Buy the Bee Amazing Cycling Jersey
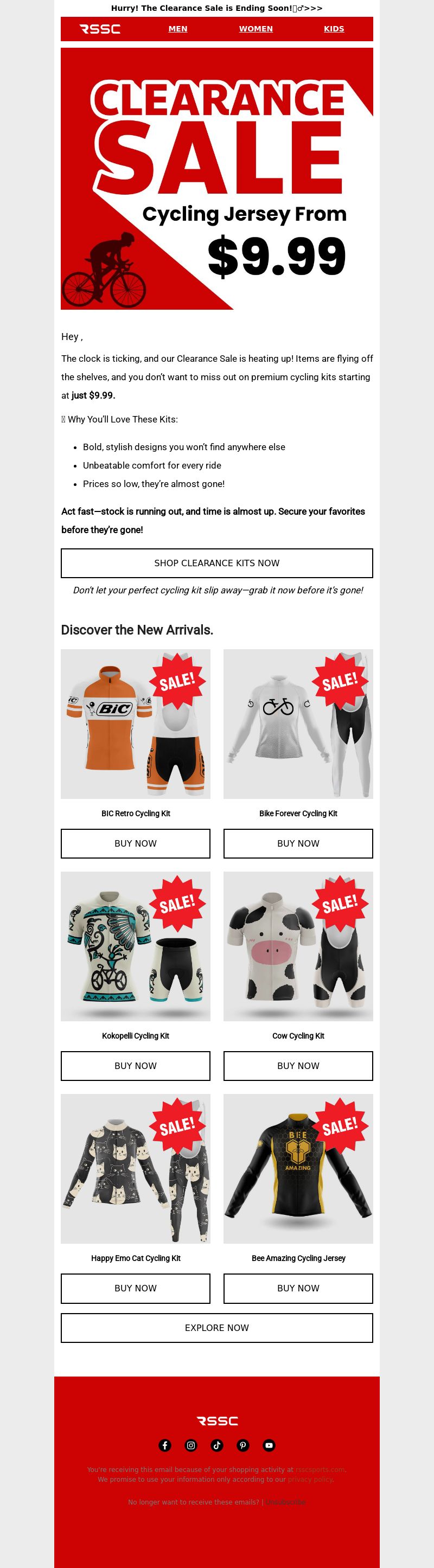434x1568 pixels. pyautogui.click(x=298, y=1288)
